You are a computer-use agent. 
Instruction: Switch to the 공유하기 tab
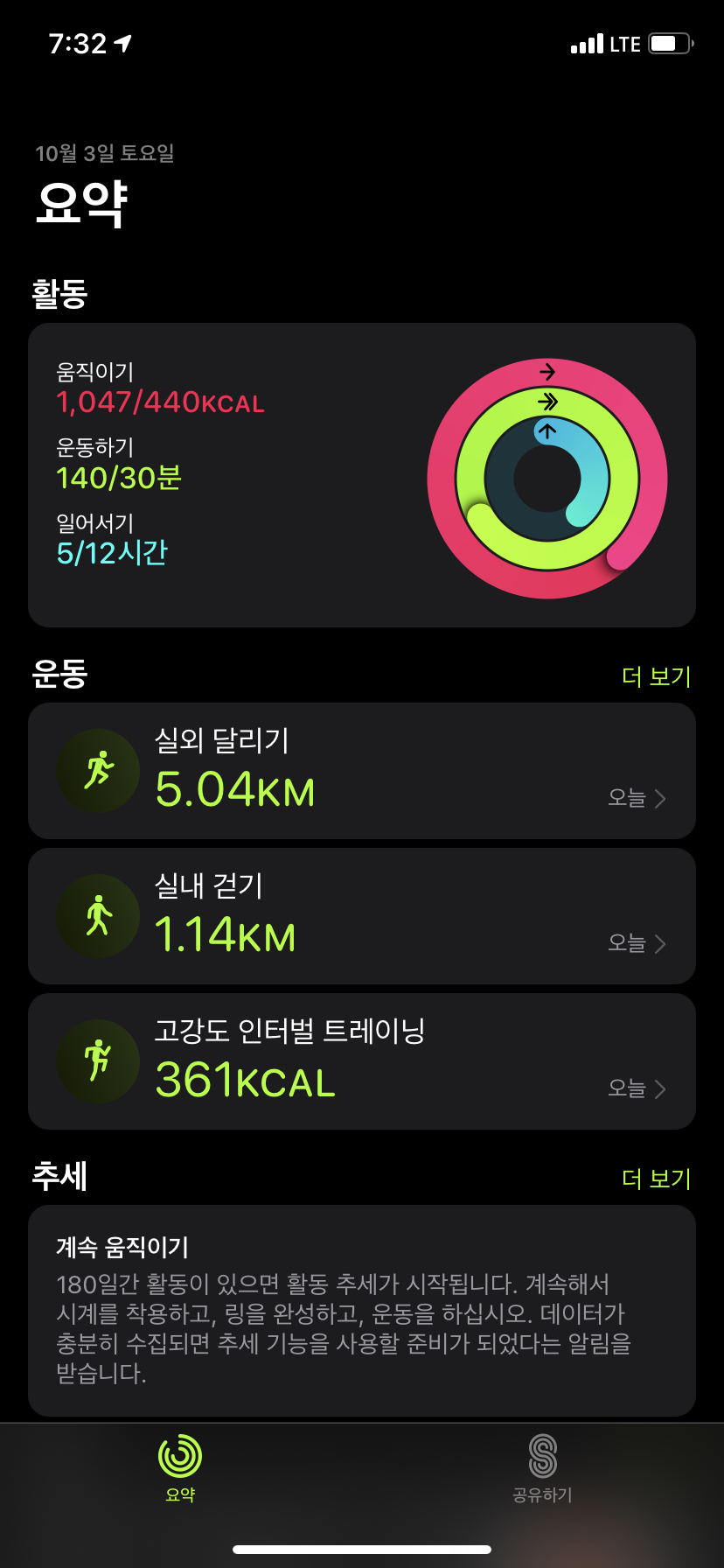(542, 1468)
